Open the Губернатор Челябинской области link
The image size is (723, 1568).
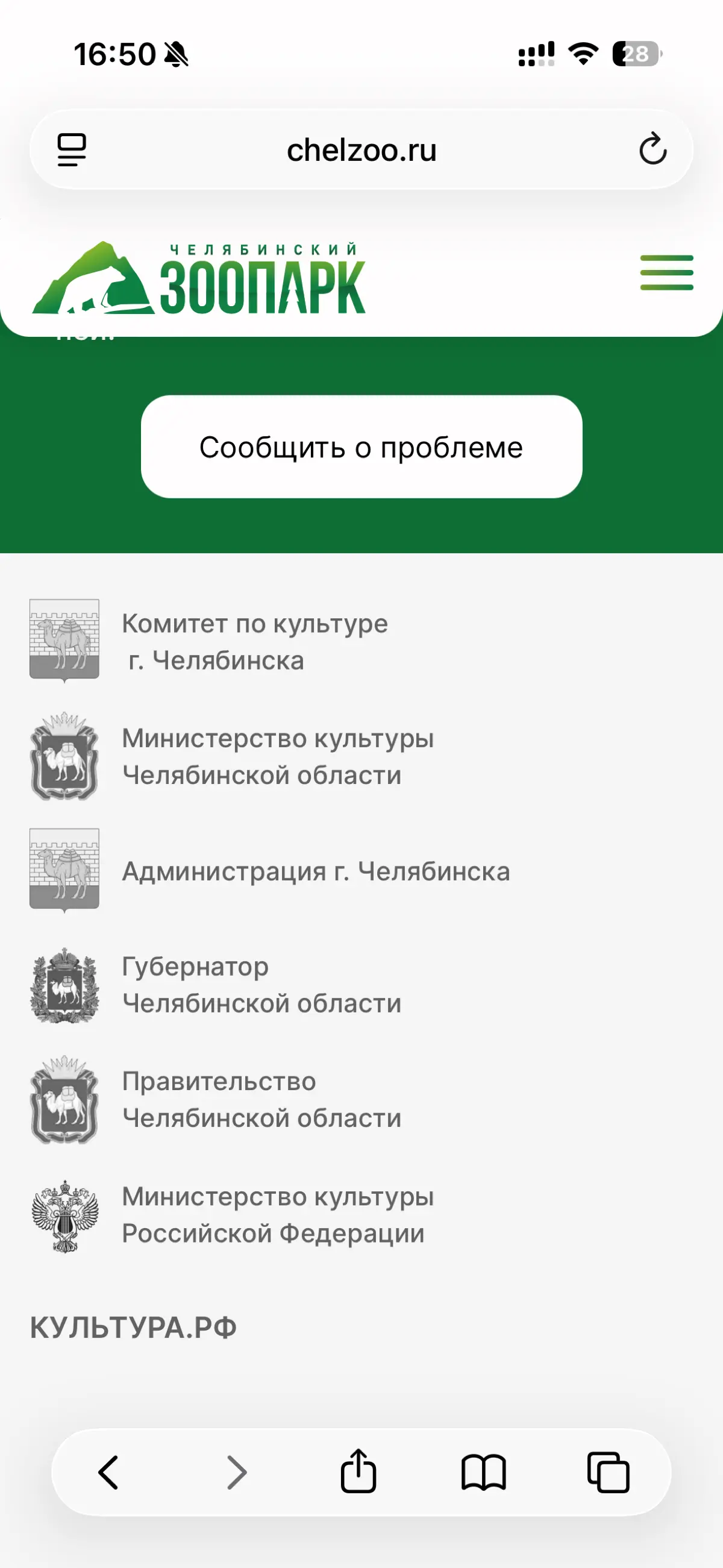coord(260,985)
